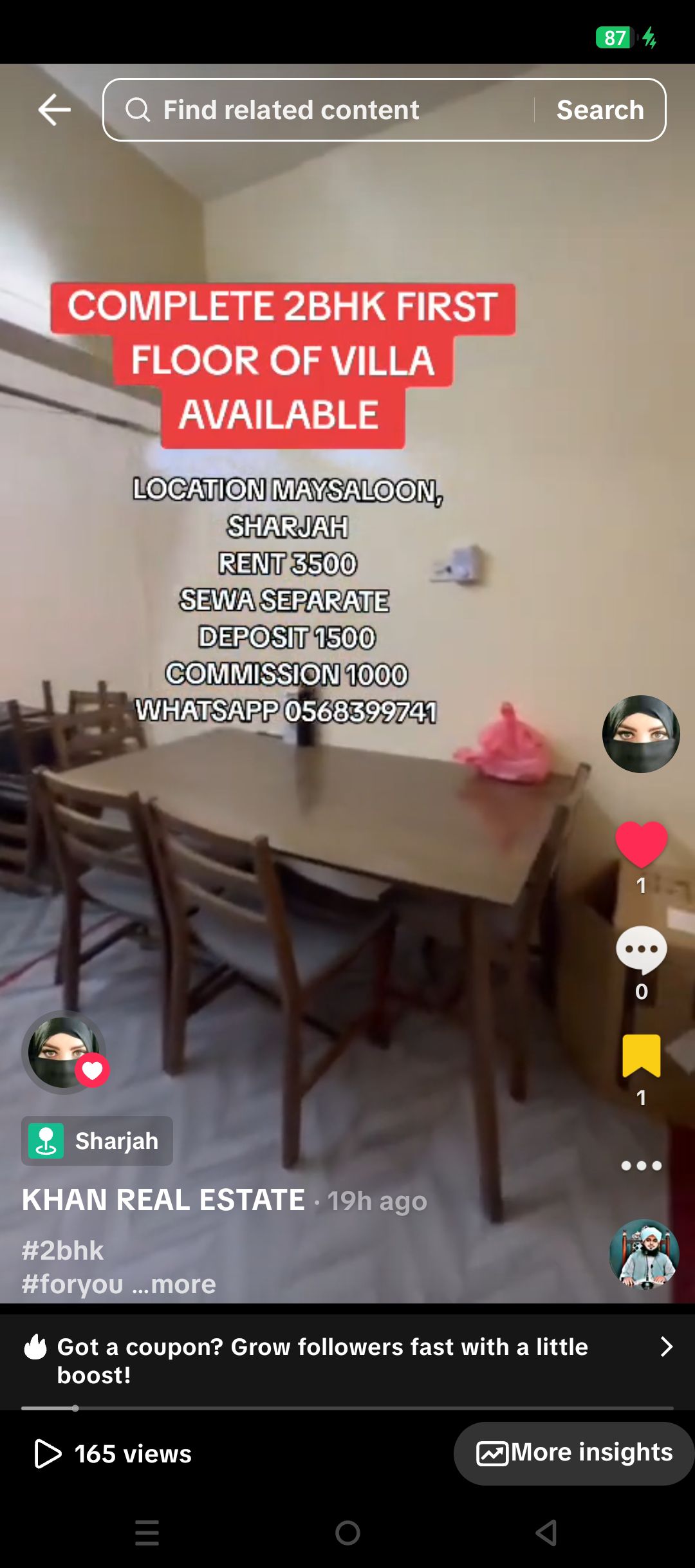Open the Sharjah location tag
Screen dimensions: 695x1568
click(97, 1141)
